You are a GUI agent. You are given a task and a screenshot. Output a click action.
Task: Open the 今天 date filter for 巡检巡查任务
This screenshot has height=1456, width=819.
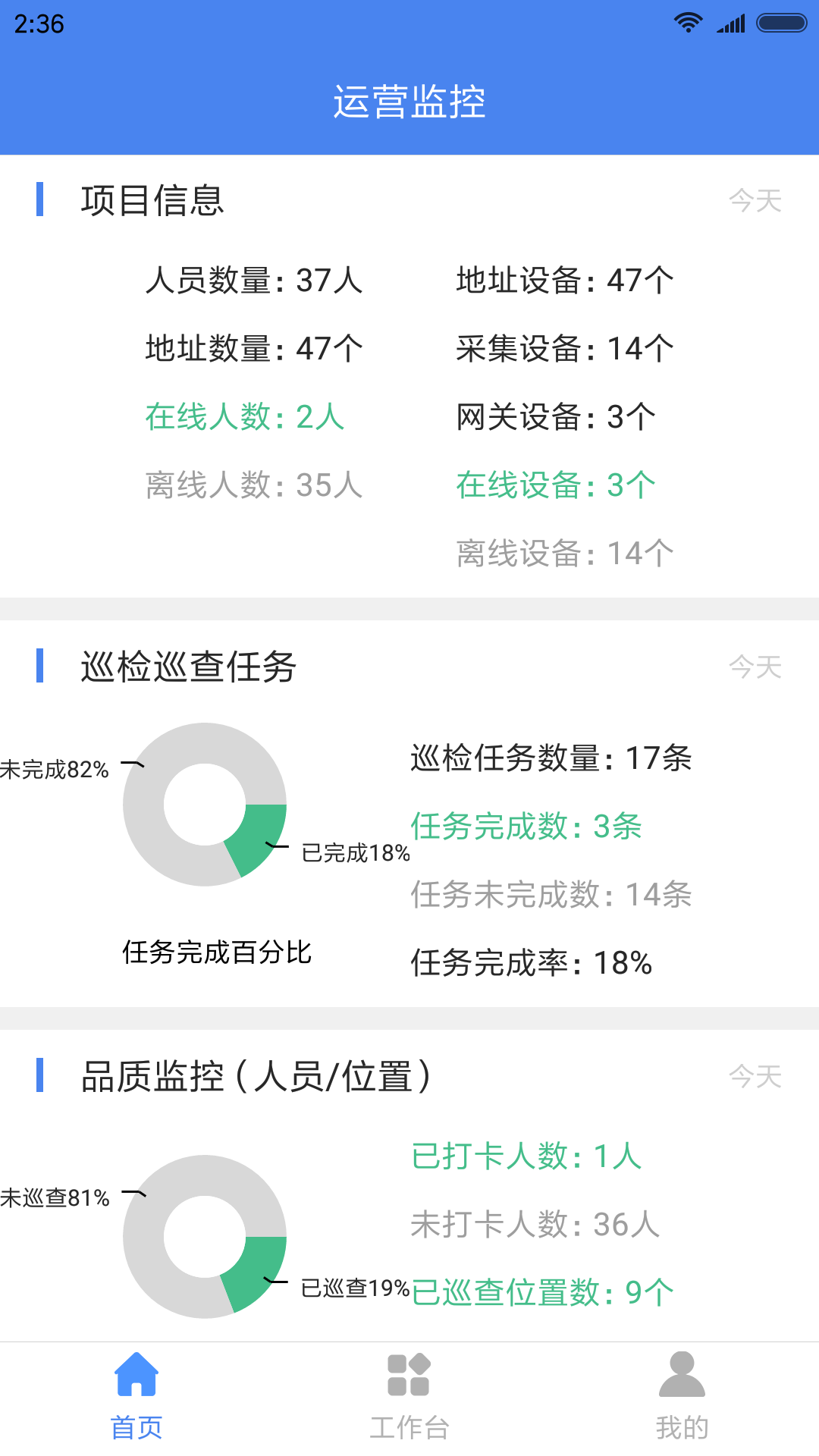pos(755,667)
